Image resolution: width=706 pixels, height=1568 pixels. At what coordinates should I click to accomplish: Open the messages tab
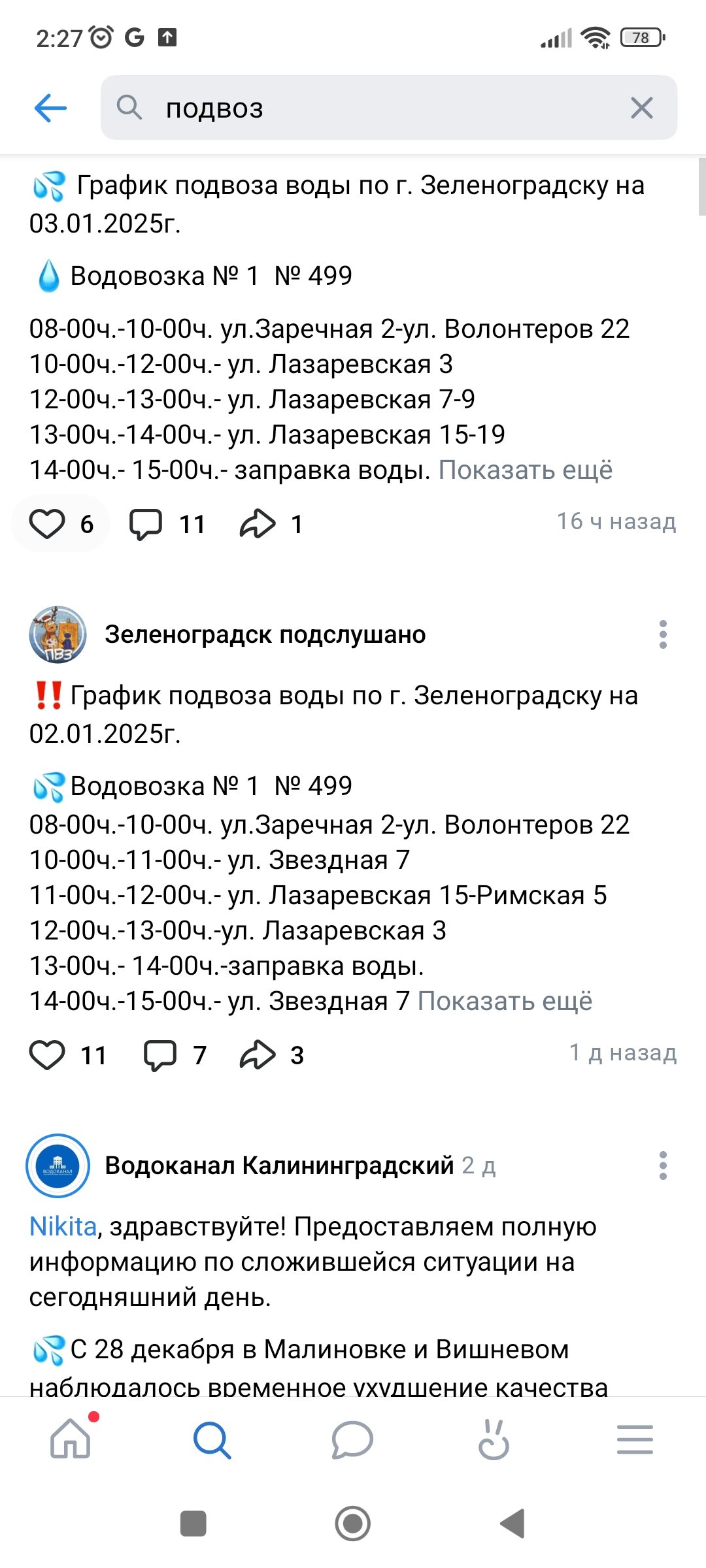click(x=352, y=1439)
